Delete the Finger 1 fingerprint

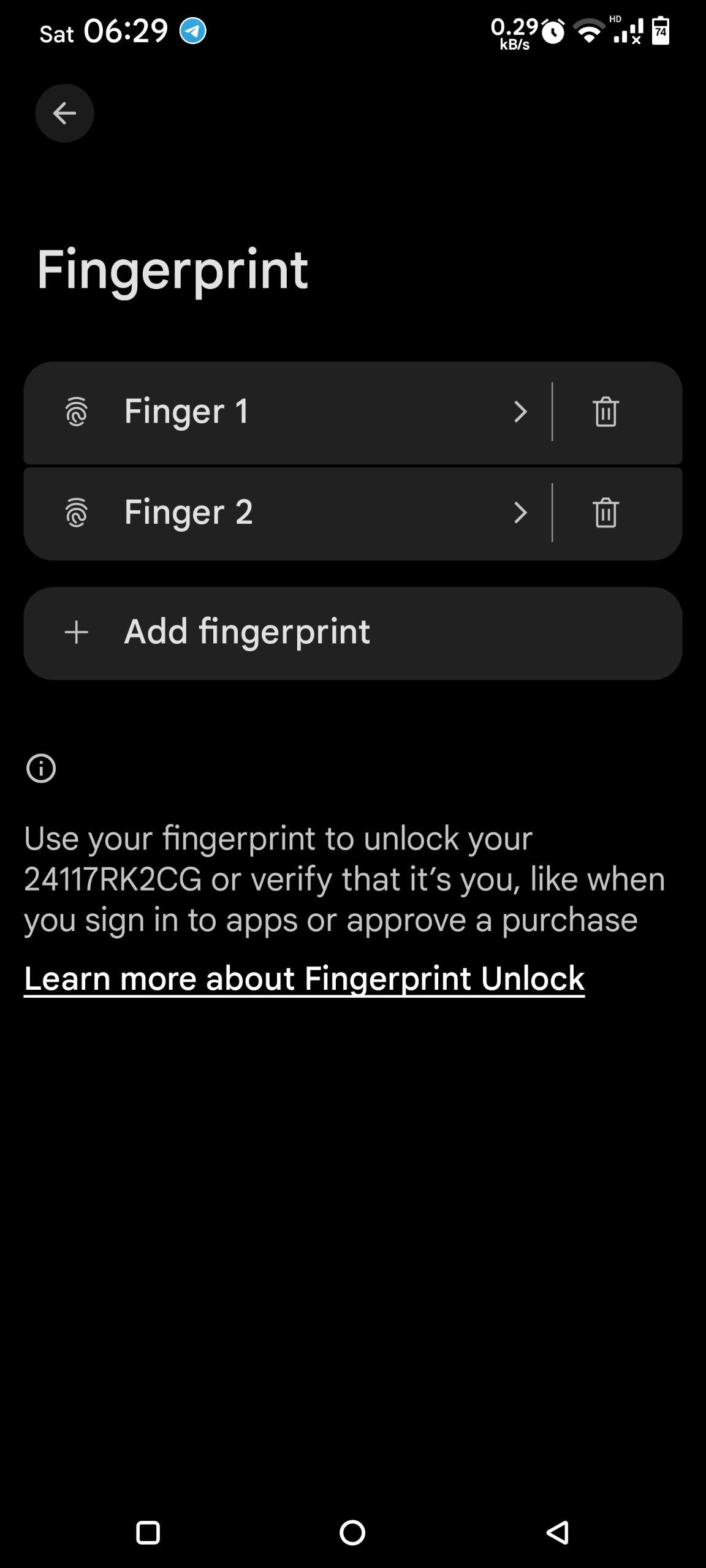(x=605, y=412)
